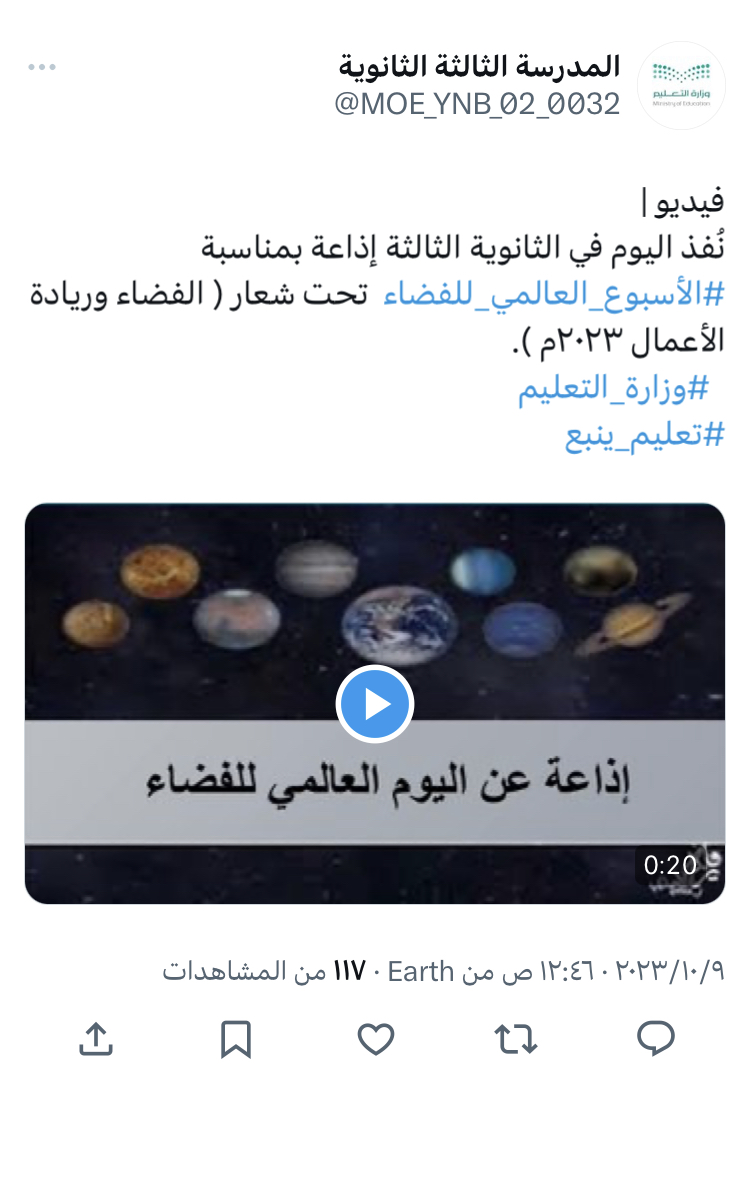This screenshot has width=750, height=1193.
Task: Share this tweet
Action: tap(95, 1040)
